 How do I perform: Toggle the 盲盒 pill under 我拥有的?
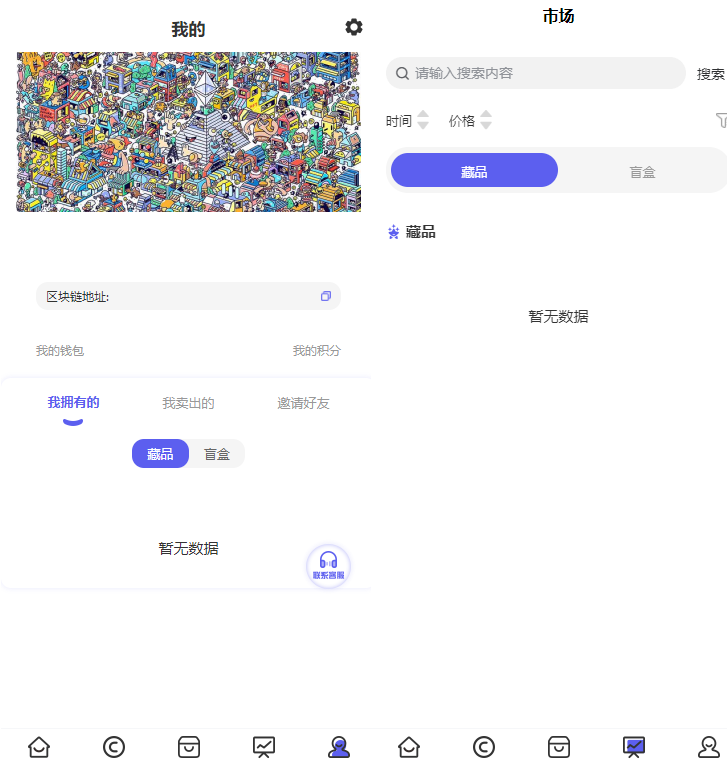tap(217, 453)
